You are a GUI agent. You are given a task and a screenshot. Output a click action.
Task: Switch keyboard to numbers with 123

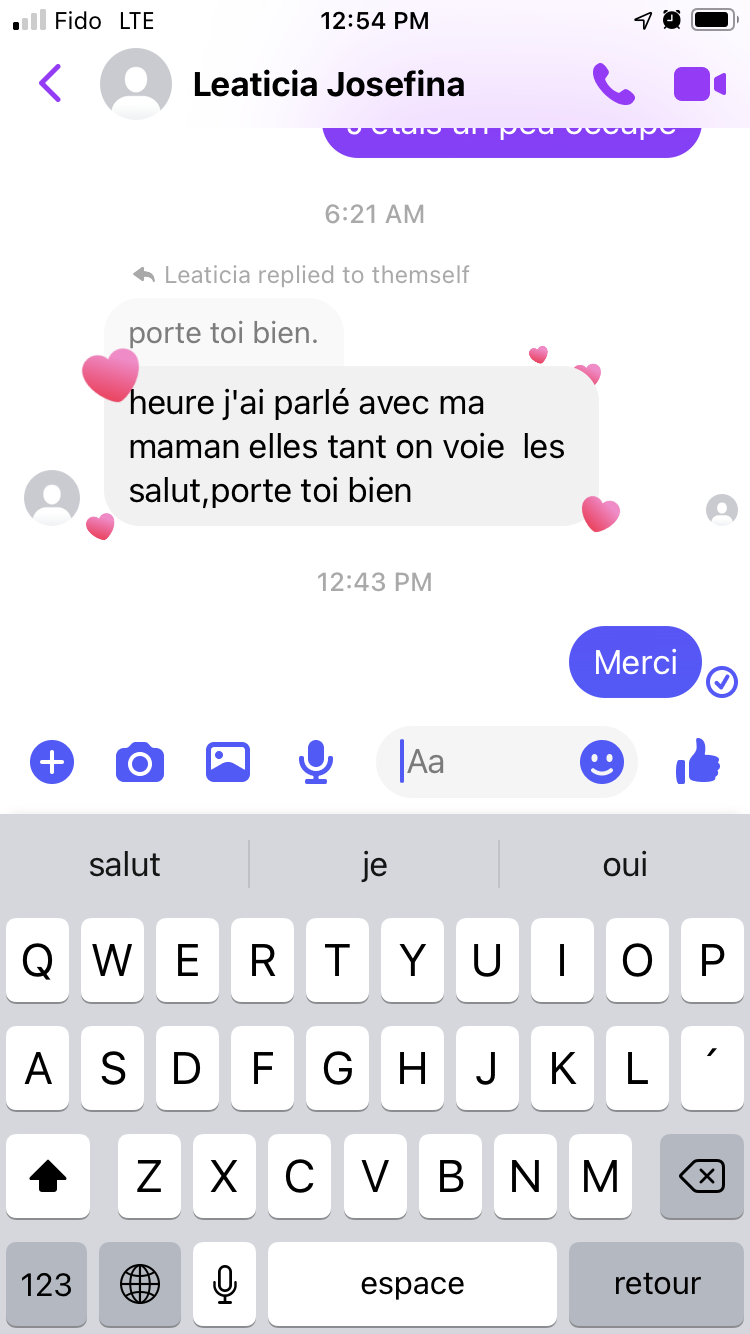click(x=47, y=1284)
